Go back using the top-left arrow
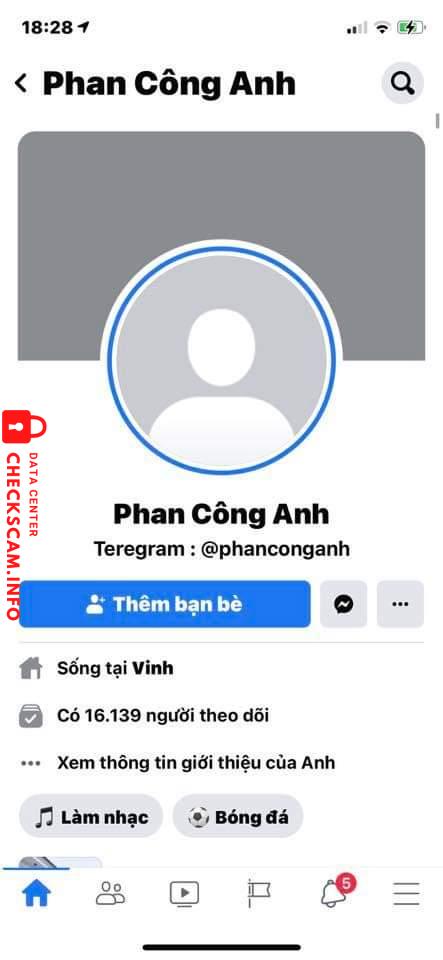This screenshot has width=443, height=960. (21, 83)
